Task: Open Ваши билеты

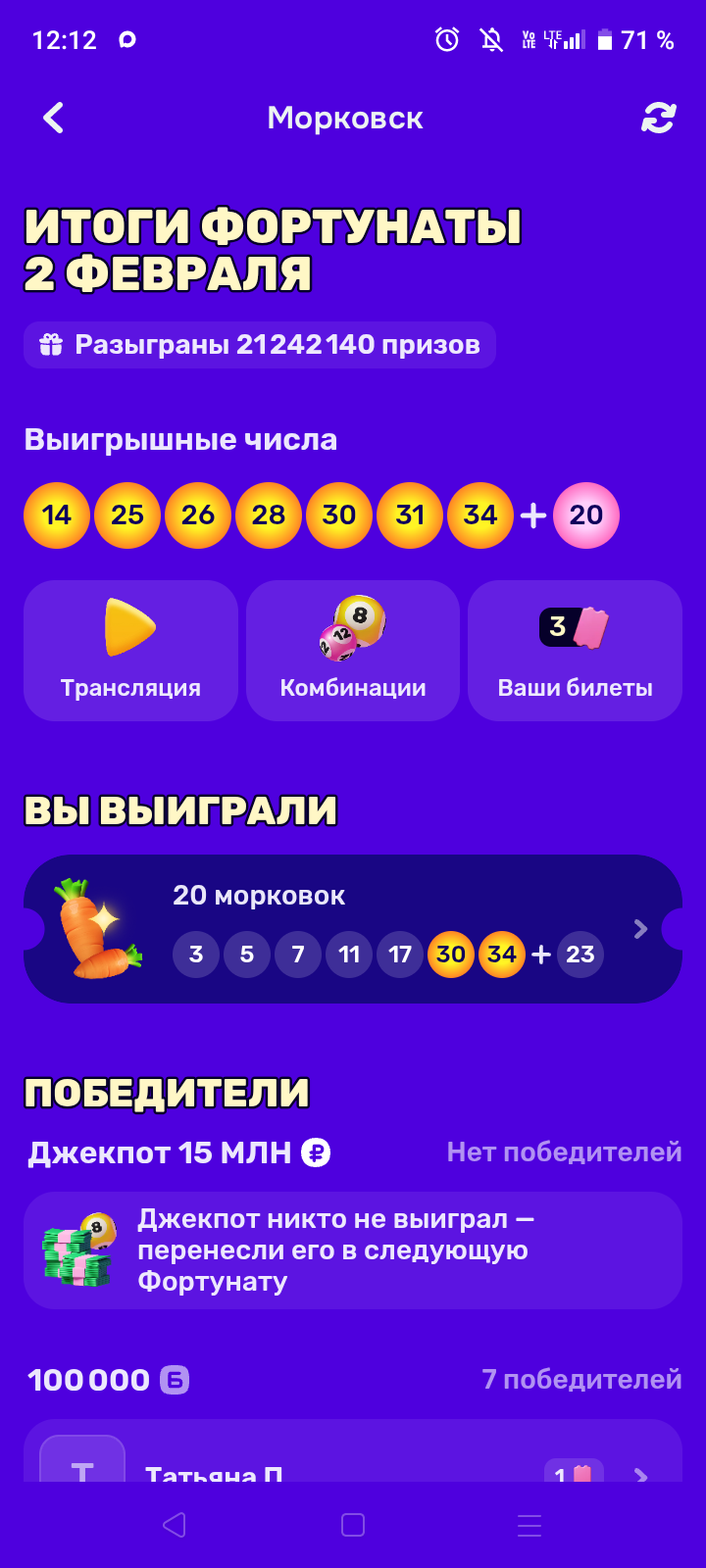Action: point(575,651)
